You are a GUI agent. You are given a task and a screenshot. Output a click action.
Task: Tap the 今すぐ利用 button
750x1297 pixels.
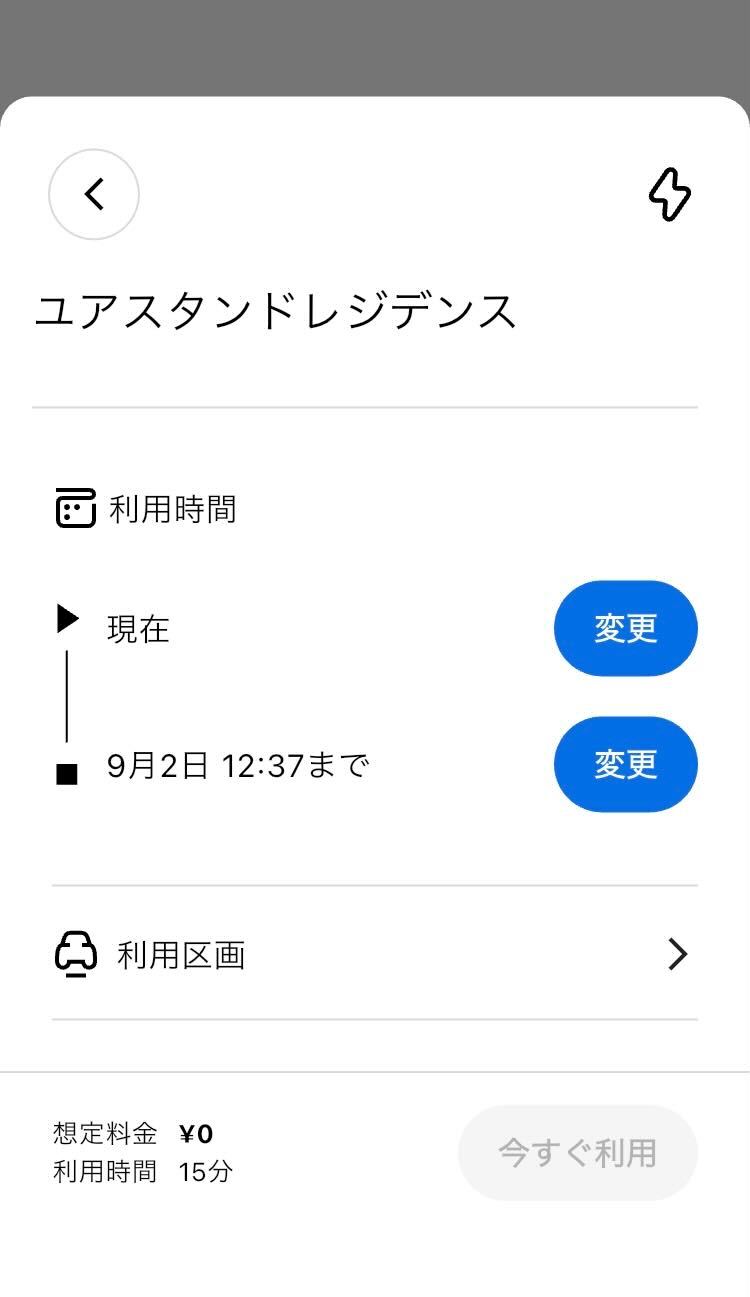click(577, 1152)
